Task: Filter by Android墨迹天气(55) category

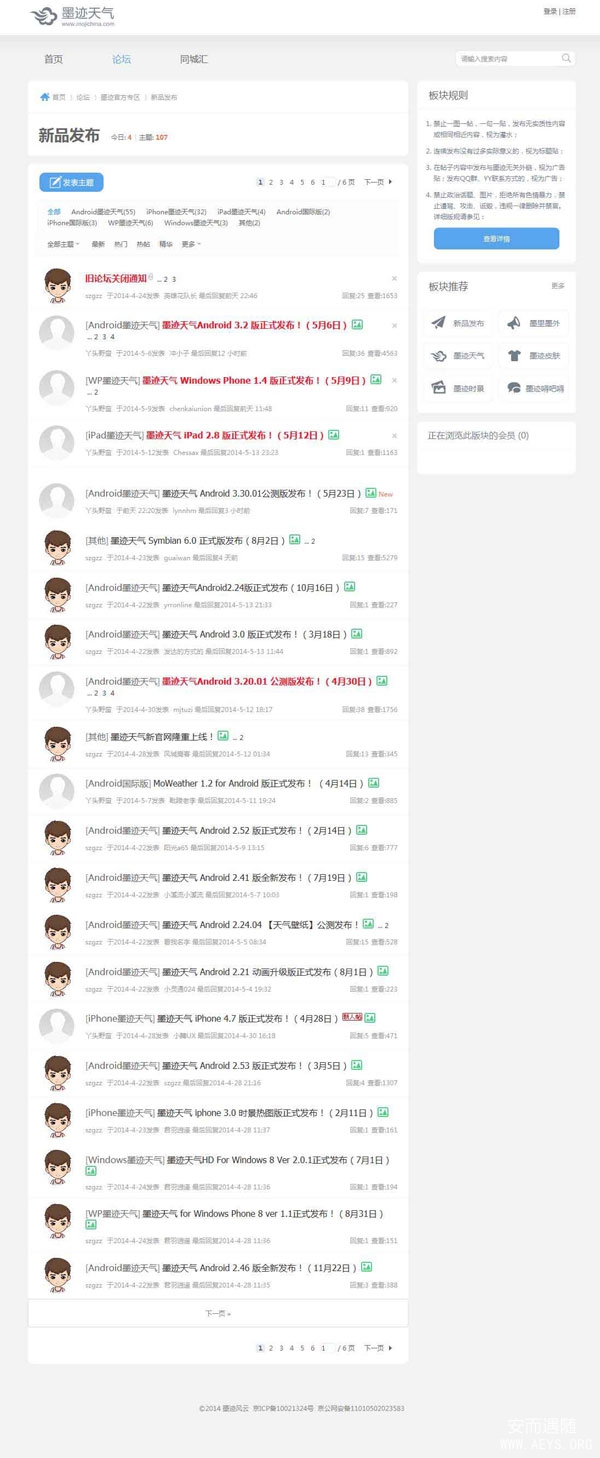Action: (102, 212)
